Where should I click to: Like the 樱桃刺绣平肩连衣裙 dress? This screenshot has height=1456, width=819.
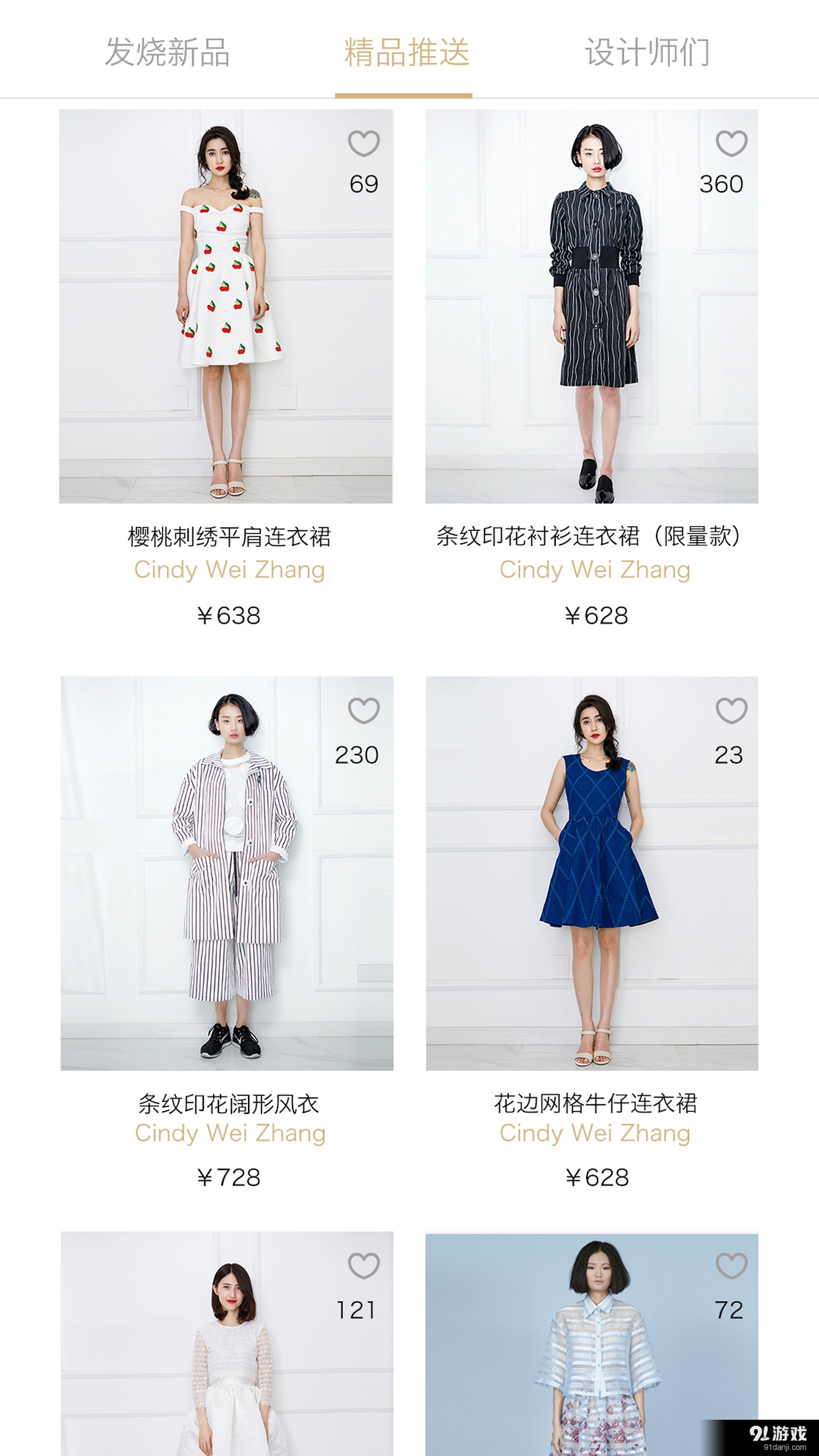(x=363, y=143)
